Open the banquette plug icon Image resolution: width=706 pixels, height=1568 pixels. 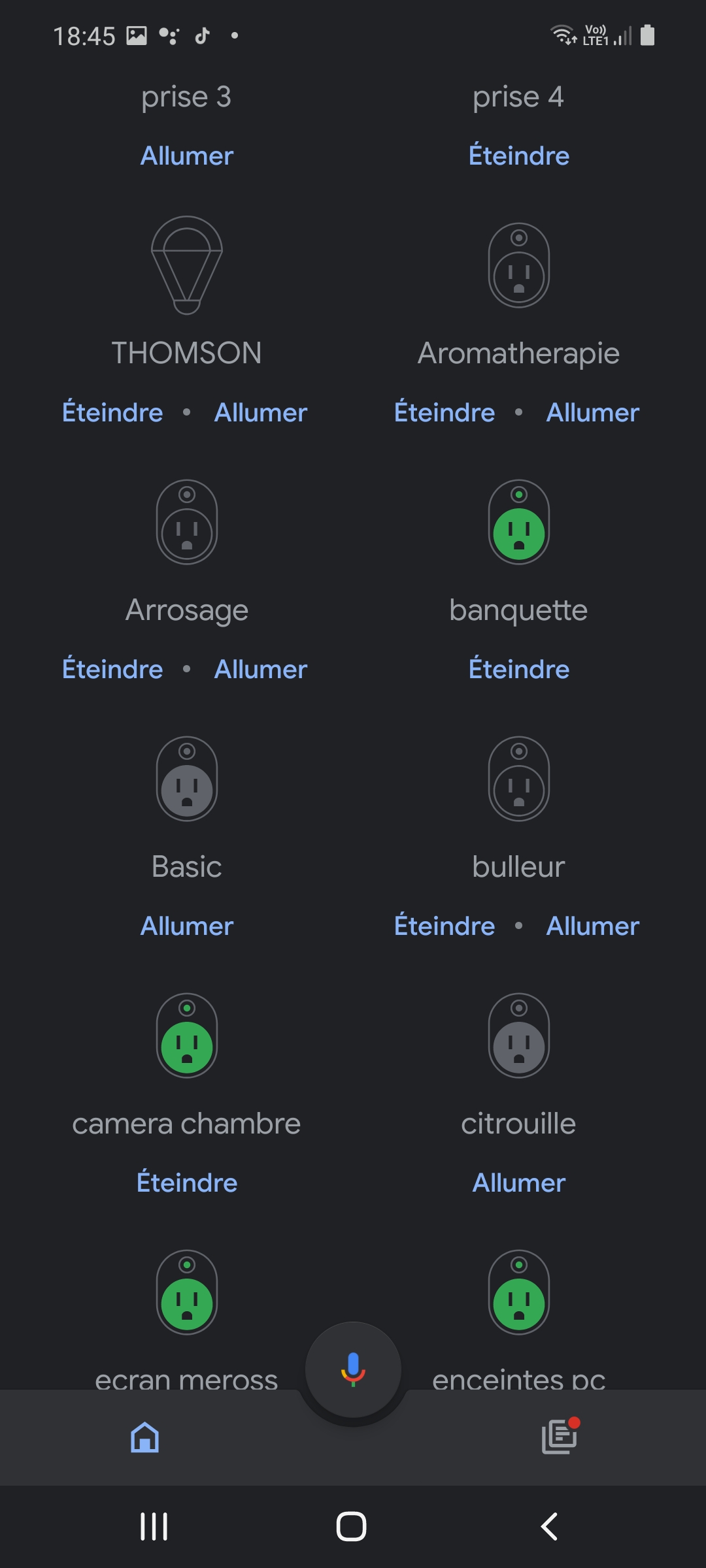(519, 522)
